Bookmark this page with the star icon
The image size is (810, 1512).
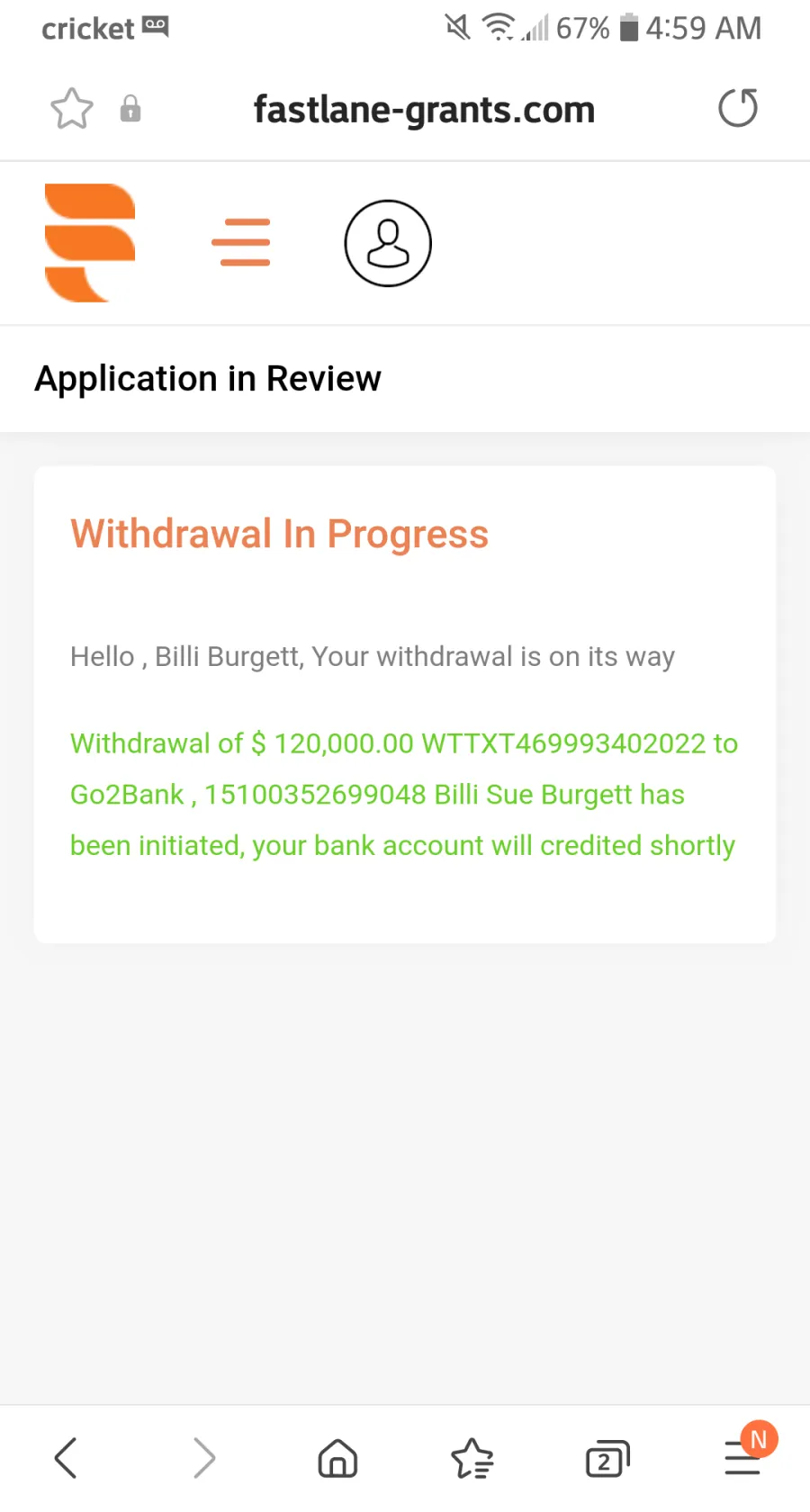coord(72,109)
